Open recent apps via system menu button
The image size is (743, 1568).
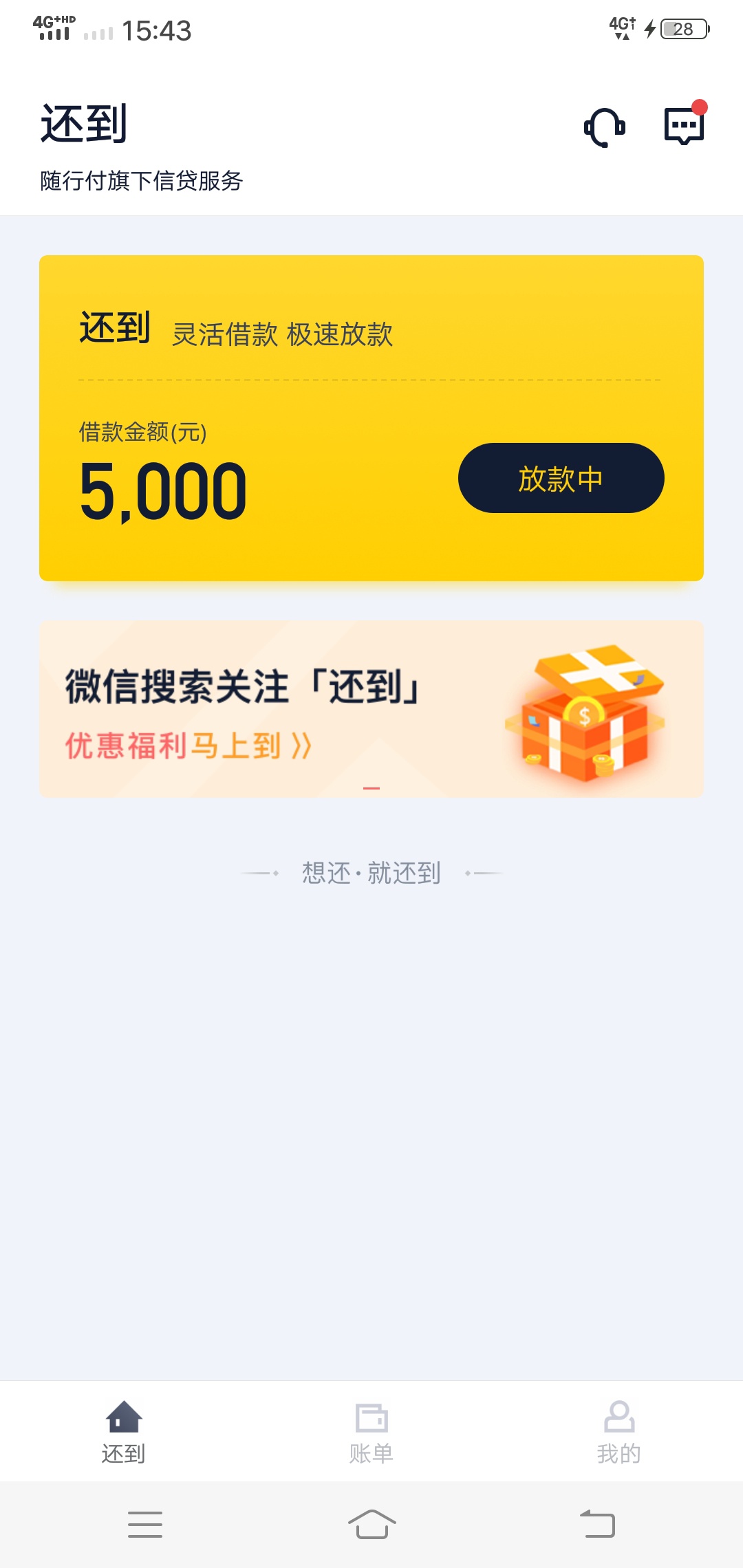(145, 1524)
